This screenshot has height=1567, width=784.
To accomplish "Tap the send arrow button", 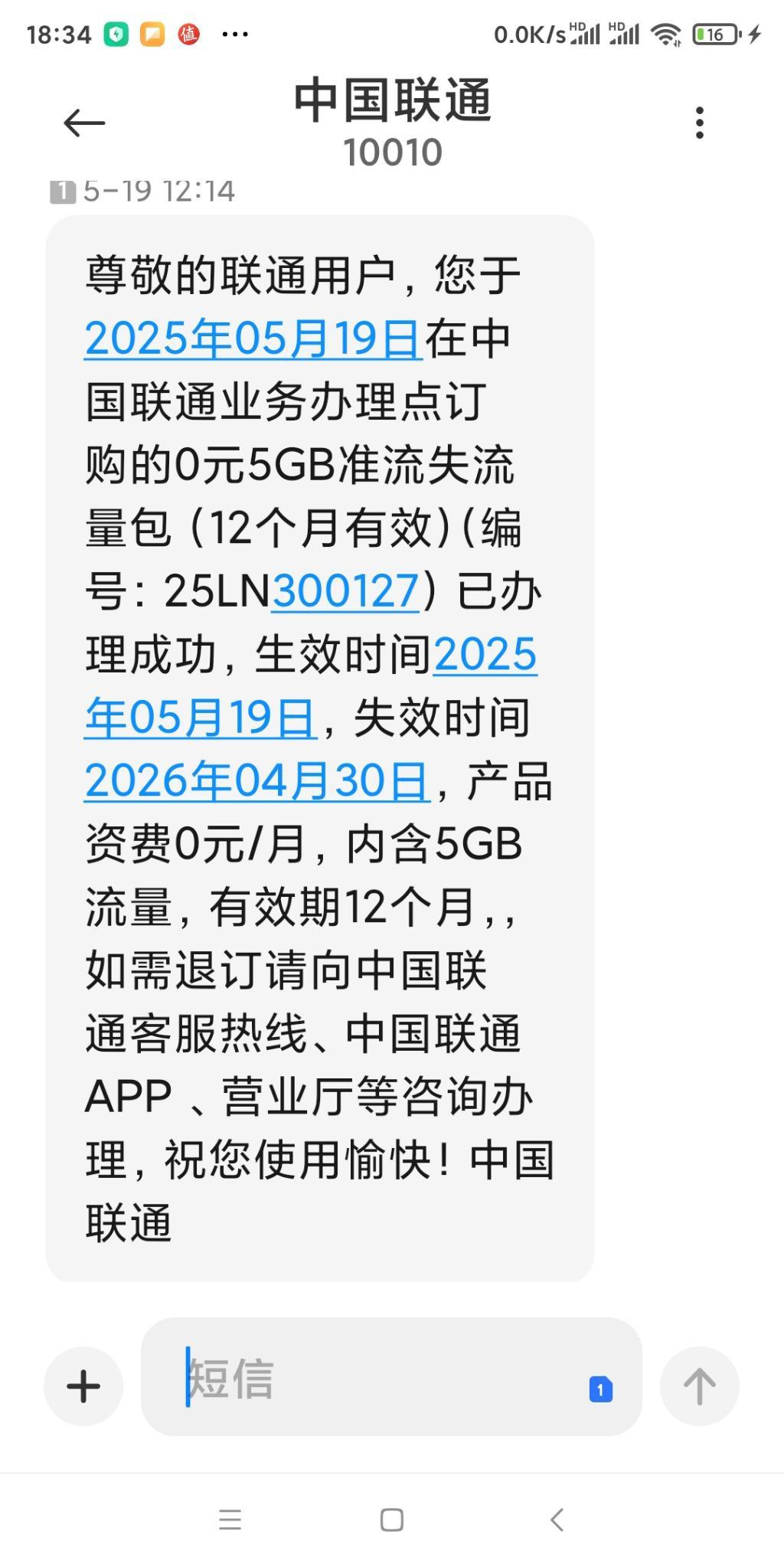I will point(699,1386).
